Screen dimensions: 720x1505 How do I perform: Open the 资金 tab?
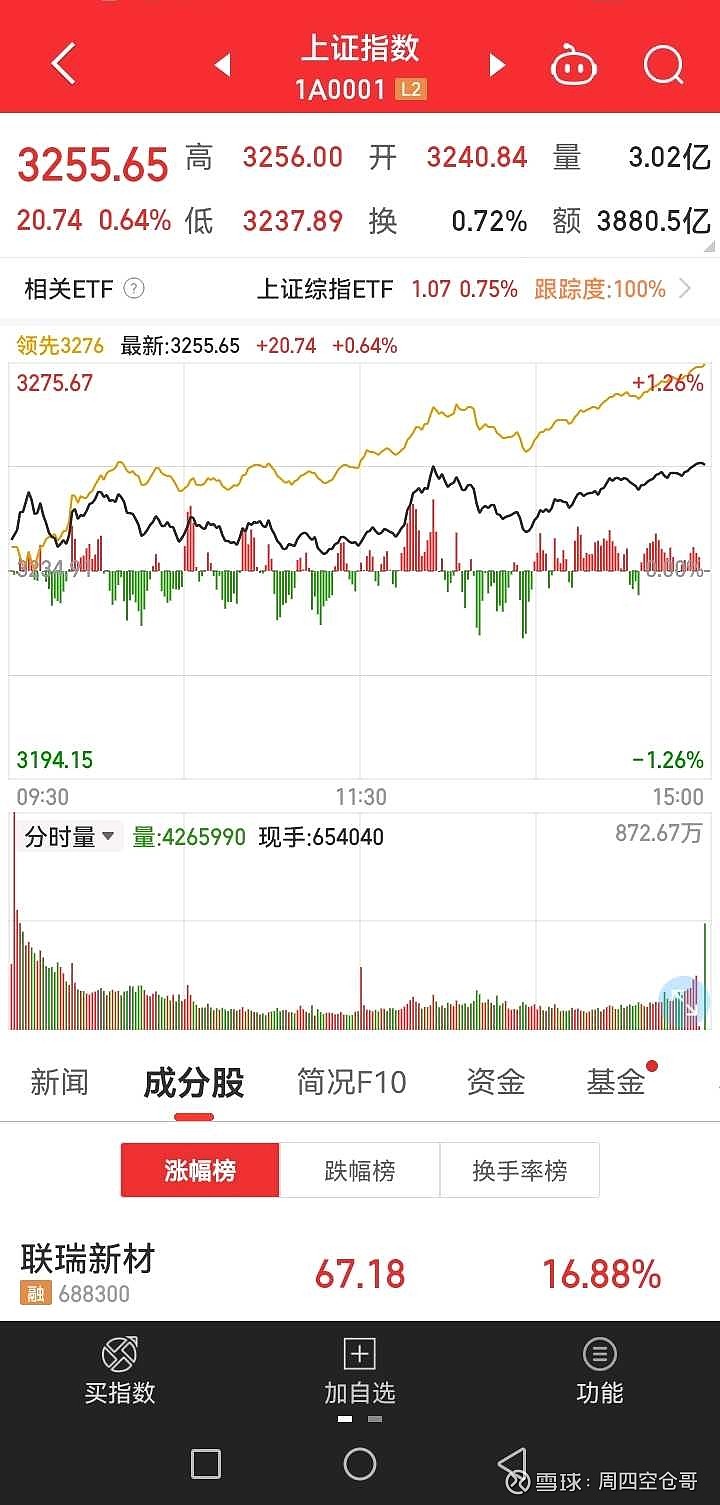(x=493, y=1082)
